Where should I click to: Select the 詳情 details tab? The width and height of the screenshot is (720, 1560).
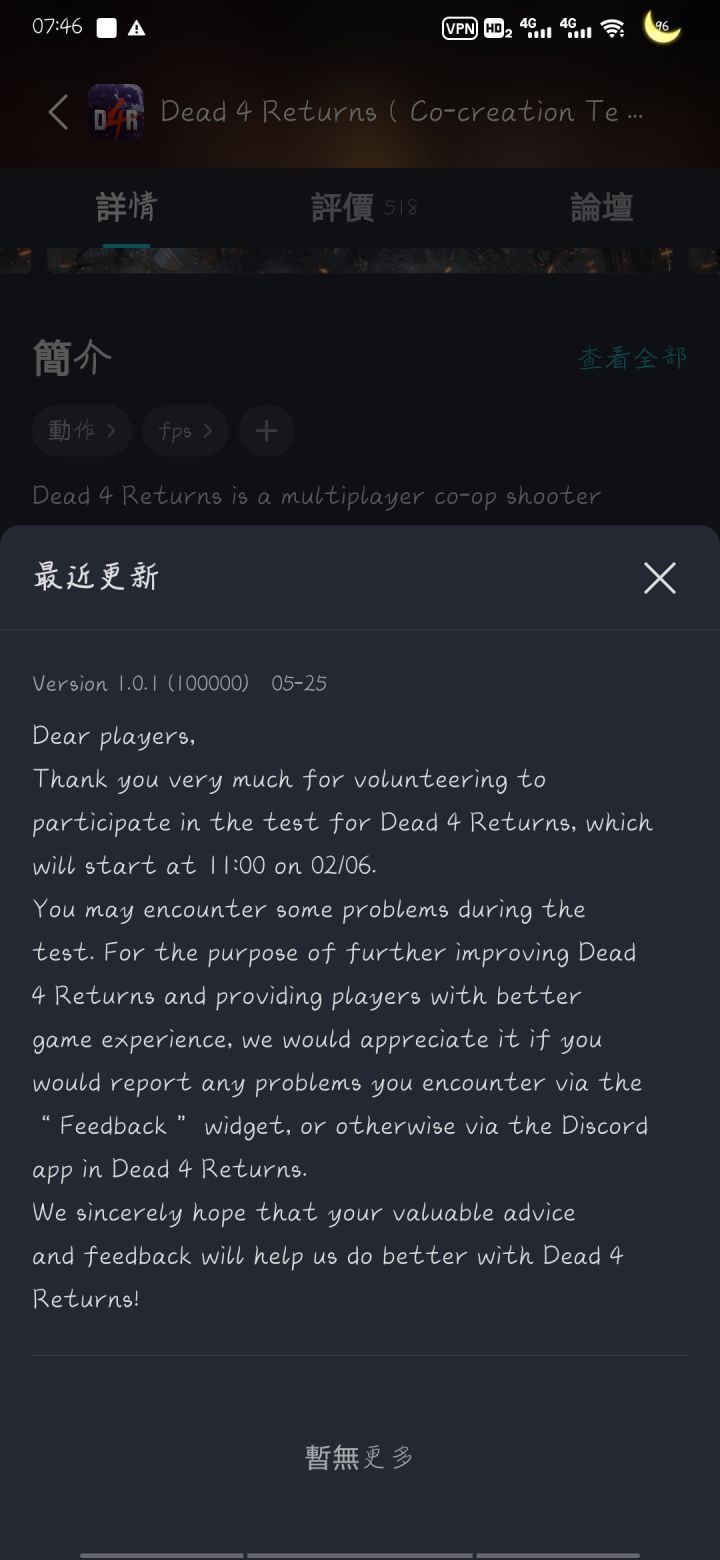point(125,207)
